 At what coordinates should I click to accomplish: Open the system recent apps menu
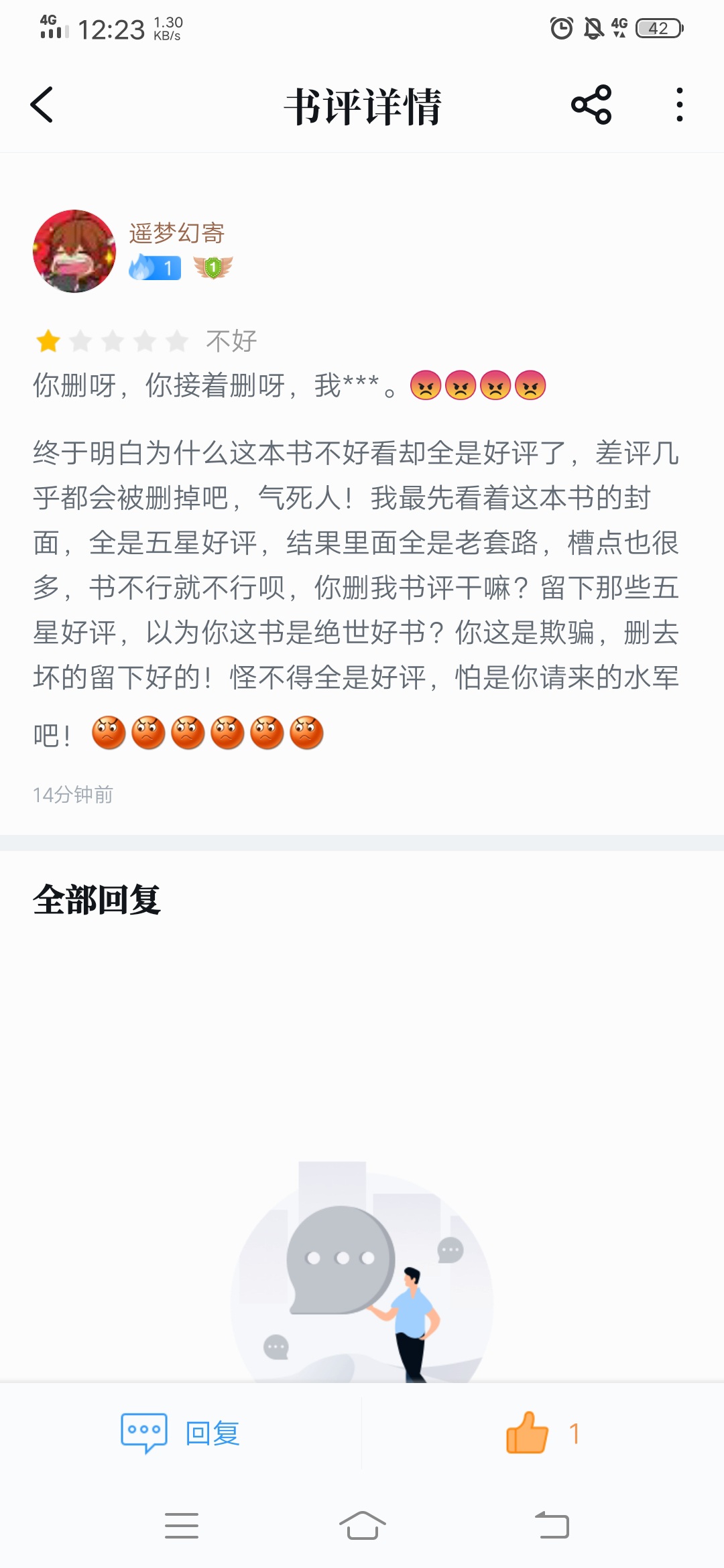(181, 1526)
